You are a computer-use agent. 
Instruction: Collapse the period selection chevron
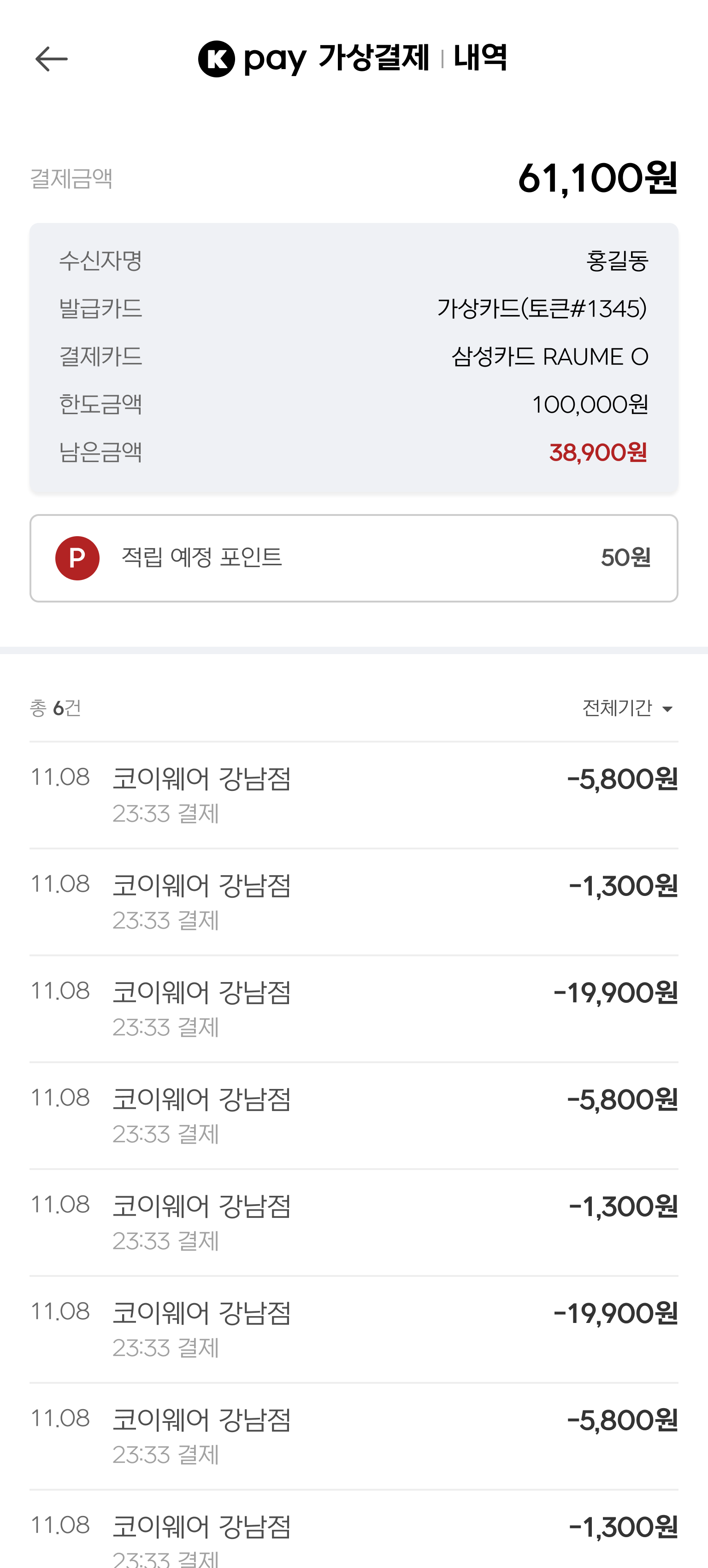click(668, 709)
